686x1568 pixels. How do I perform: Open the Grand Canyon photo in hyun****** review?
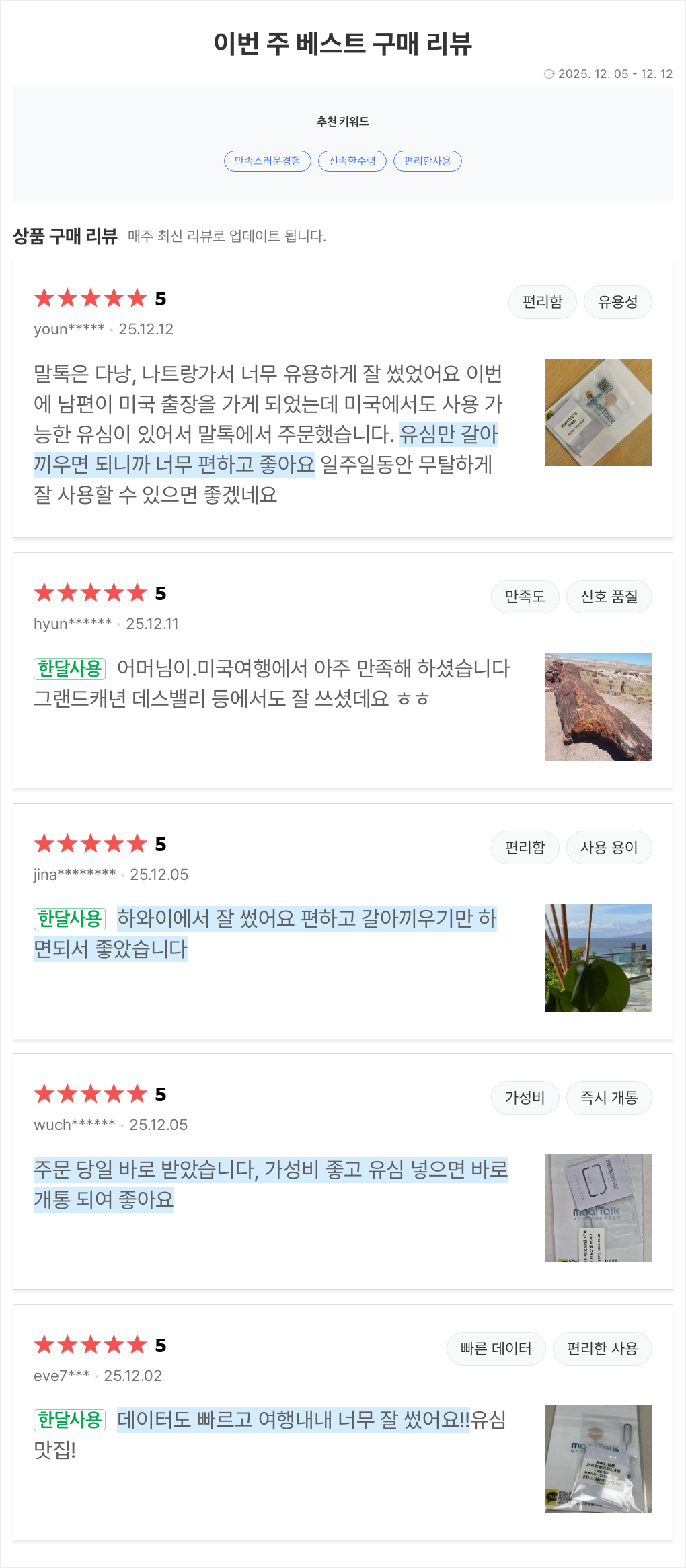598,706
